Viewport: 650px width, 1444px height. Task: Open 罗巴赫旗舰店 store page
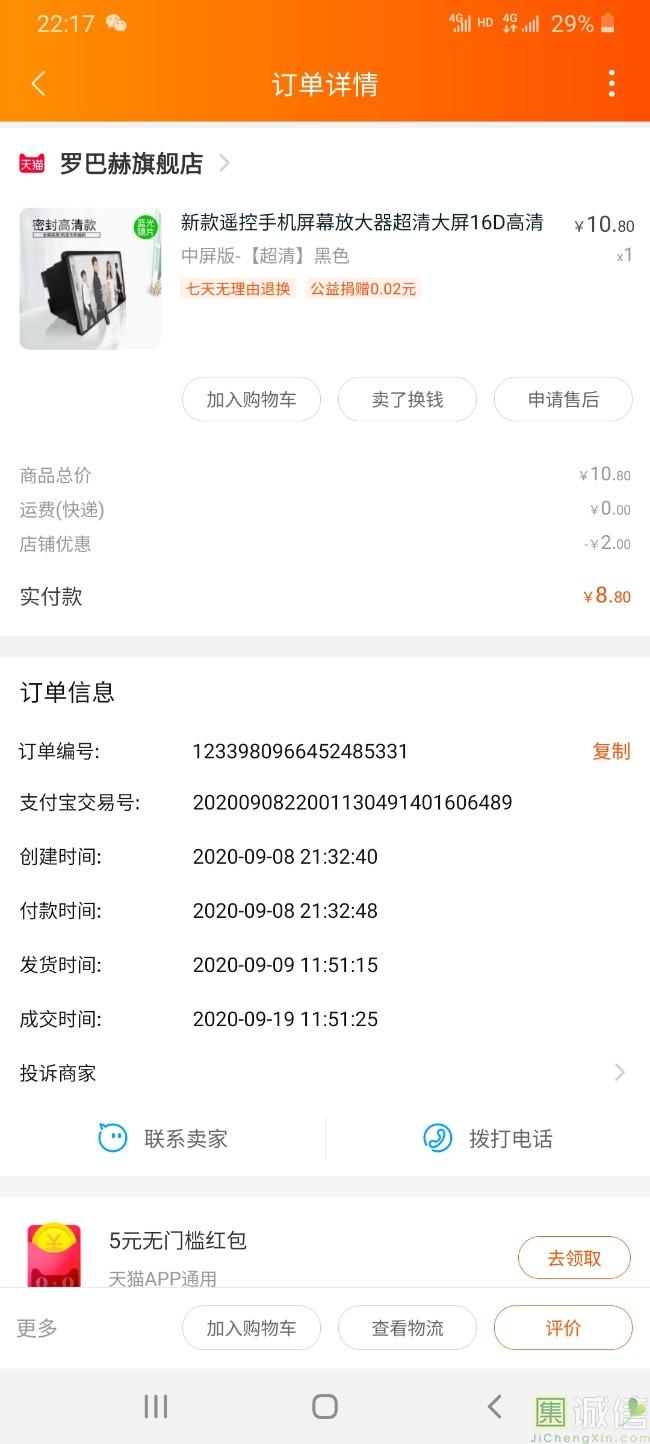click(130, 163)
